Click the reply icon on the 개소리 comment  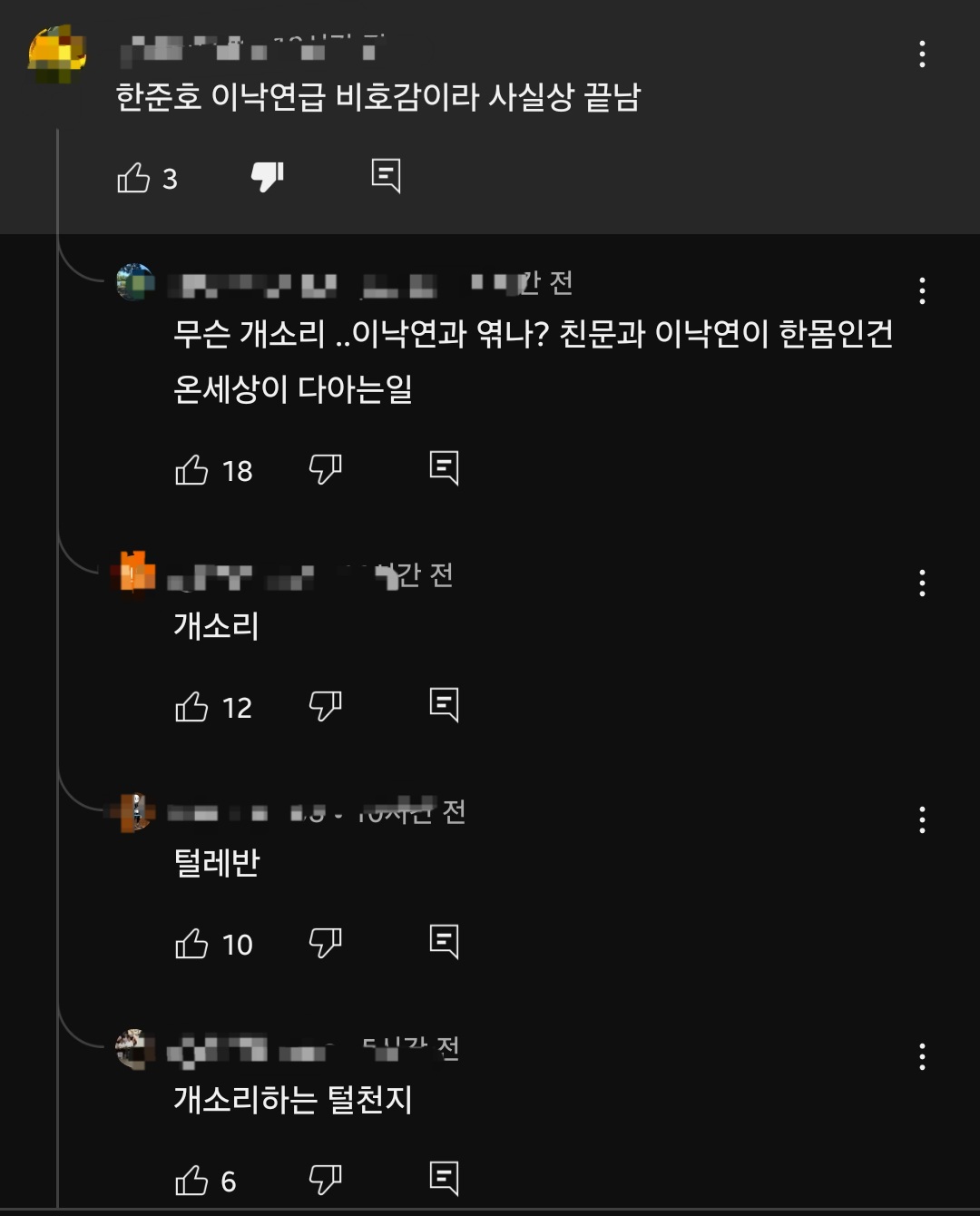(x=444, y=706)
